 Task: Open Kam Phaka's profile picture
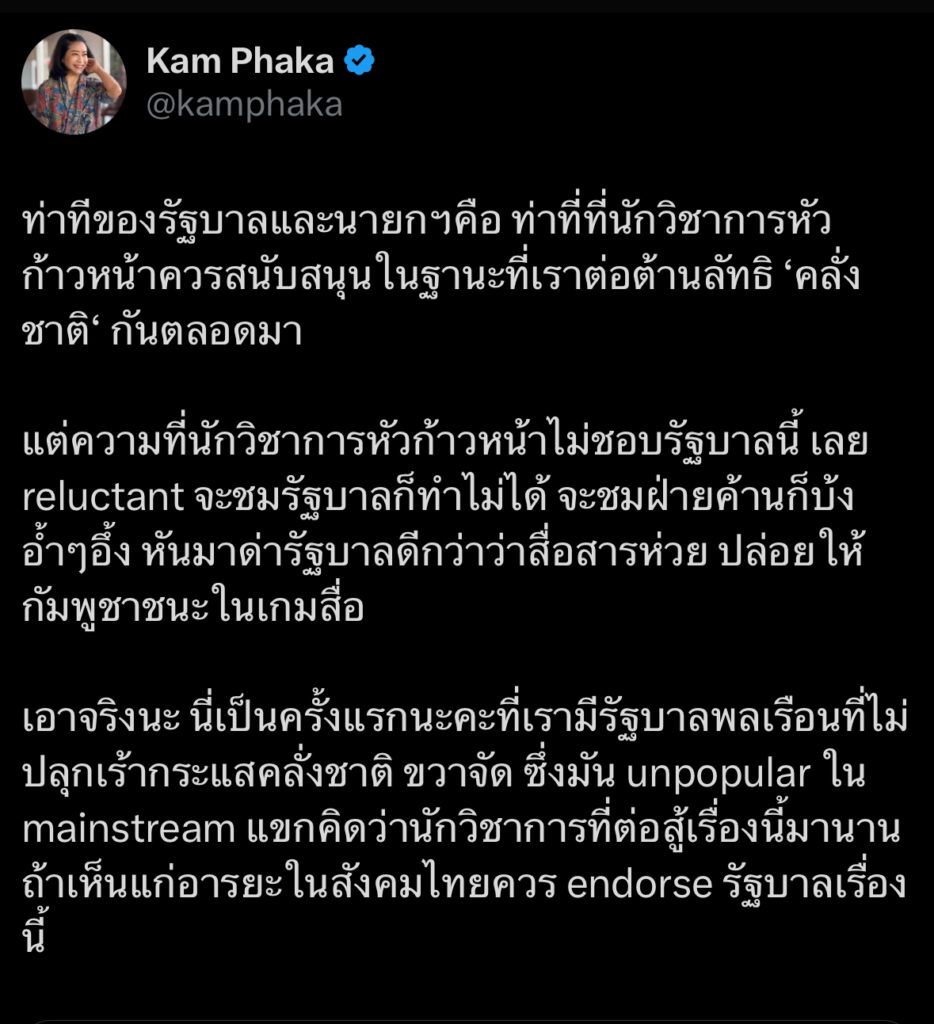[x=74, y=82]
